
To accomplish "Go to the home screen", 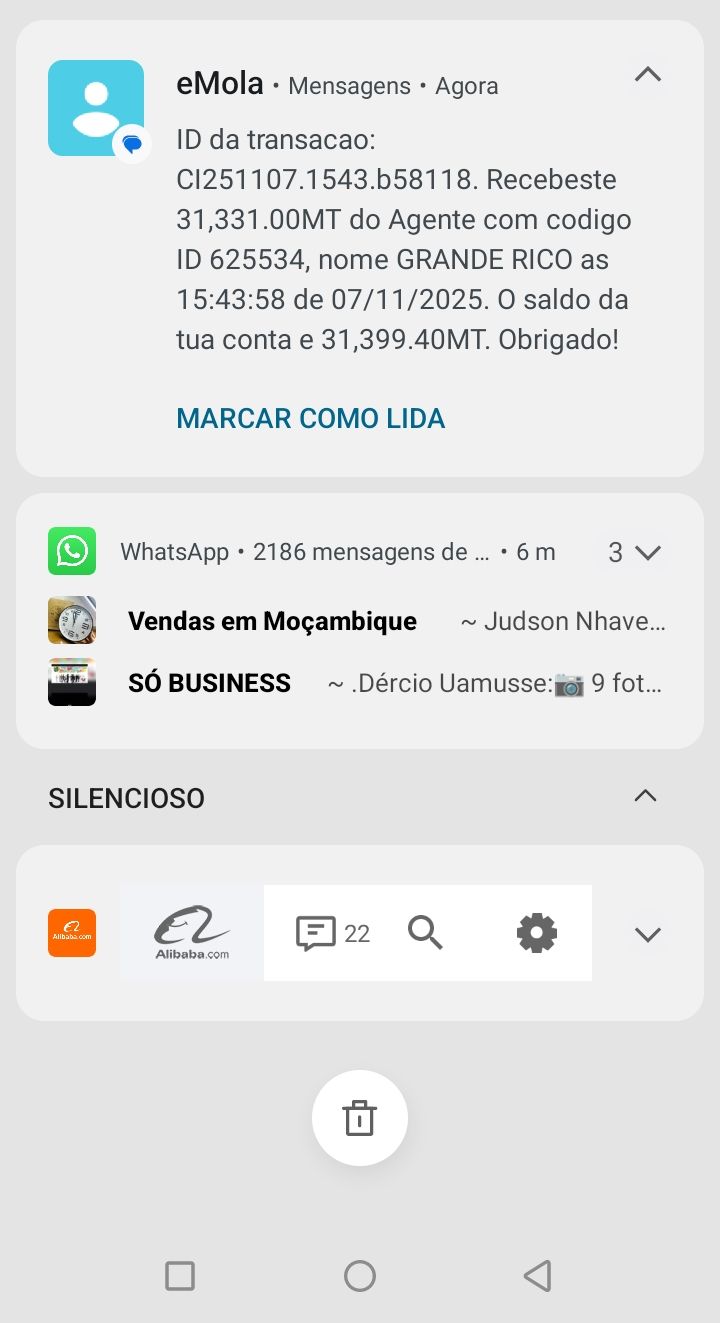I will click(x=360, y=1275).
